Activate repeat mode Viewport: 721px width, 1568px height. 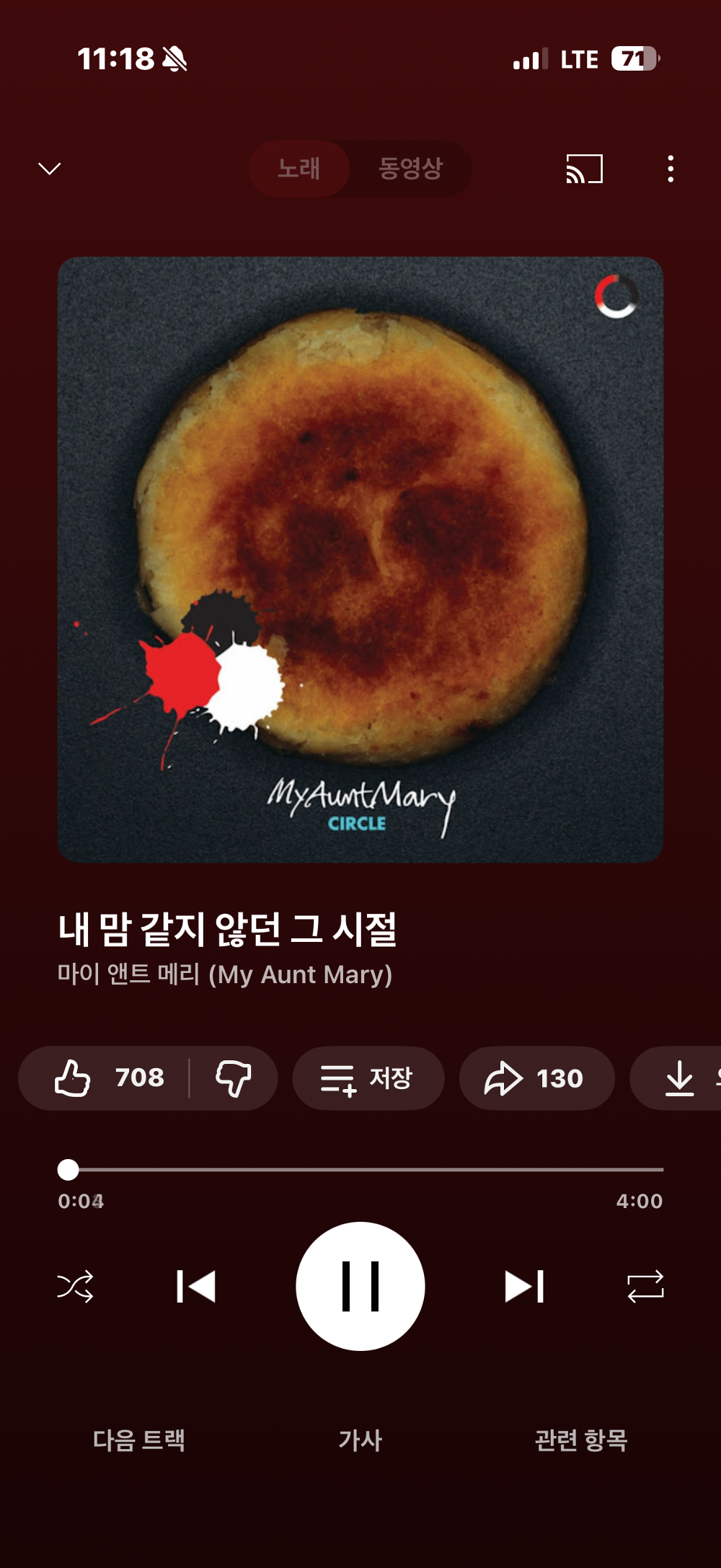(x=644, y=1285)
